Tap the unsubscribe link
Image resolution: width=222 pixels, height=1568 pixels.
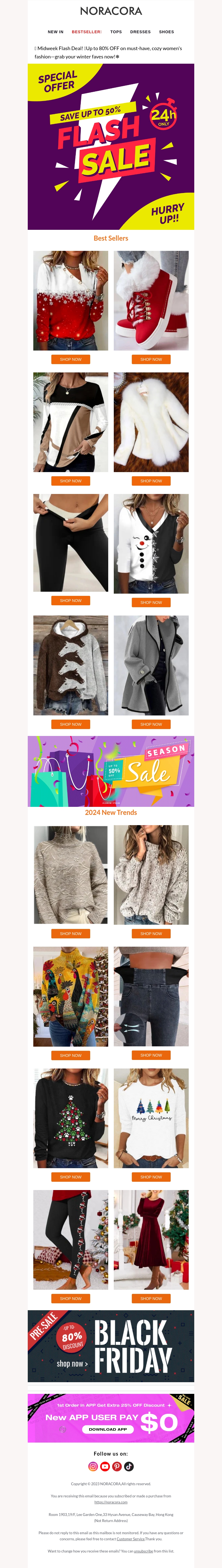(x=143, y=1551)
